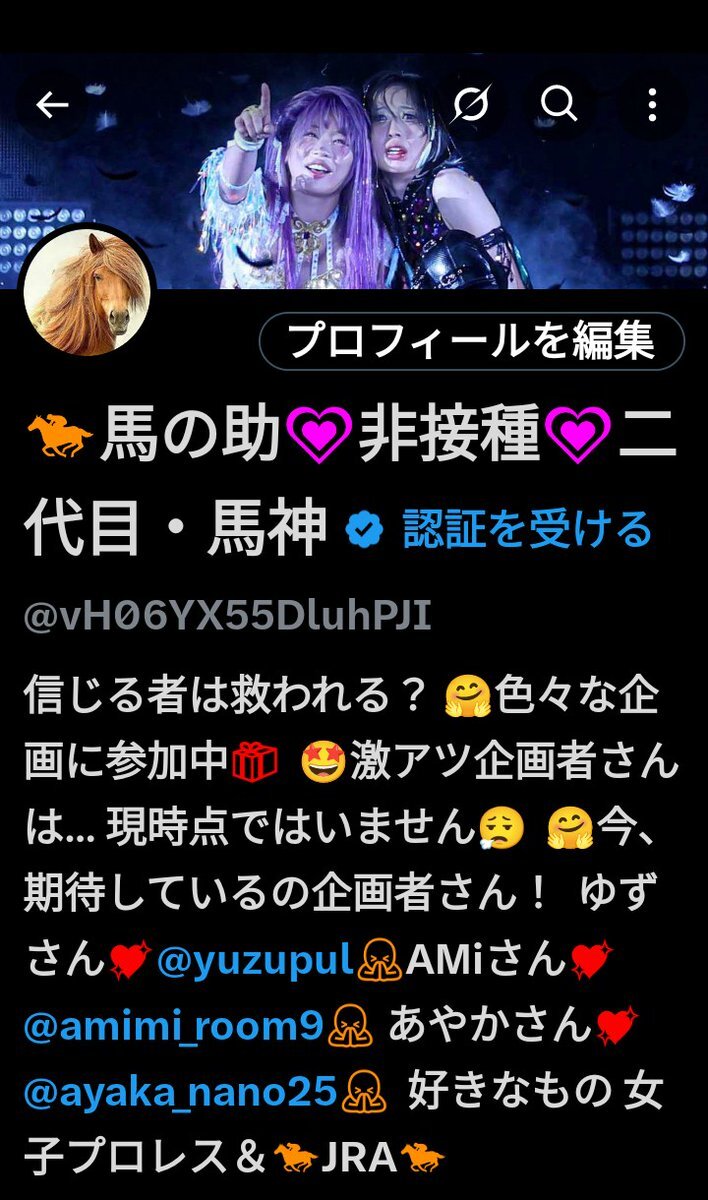This screenshot has height=1200, width=708.
Task: Tap the プロフィールを編集 button
Action: 471,341
